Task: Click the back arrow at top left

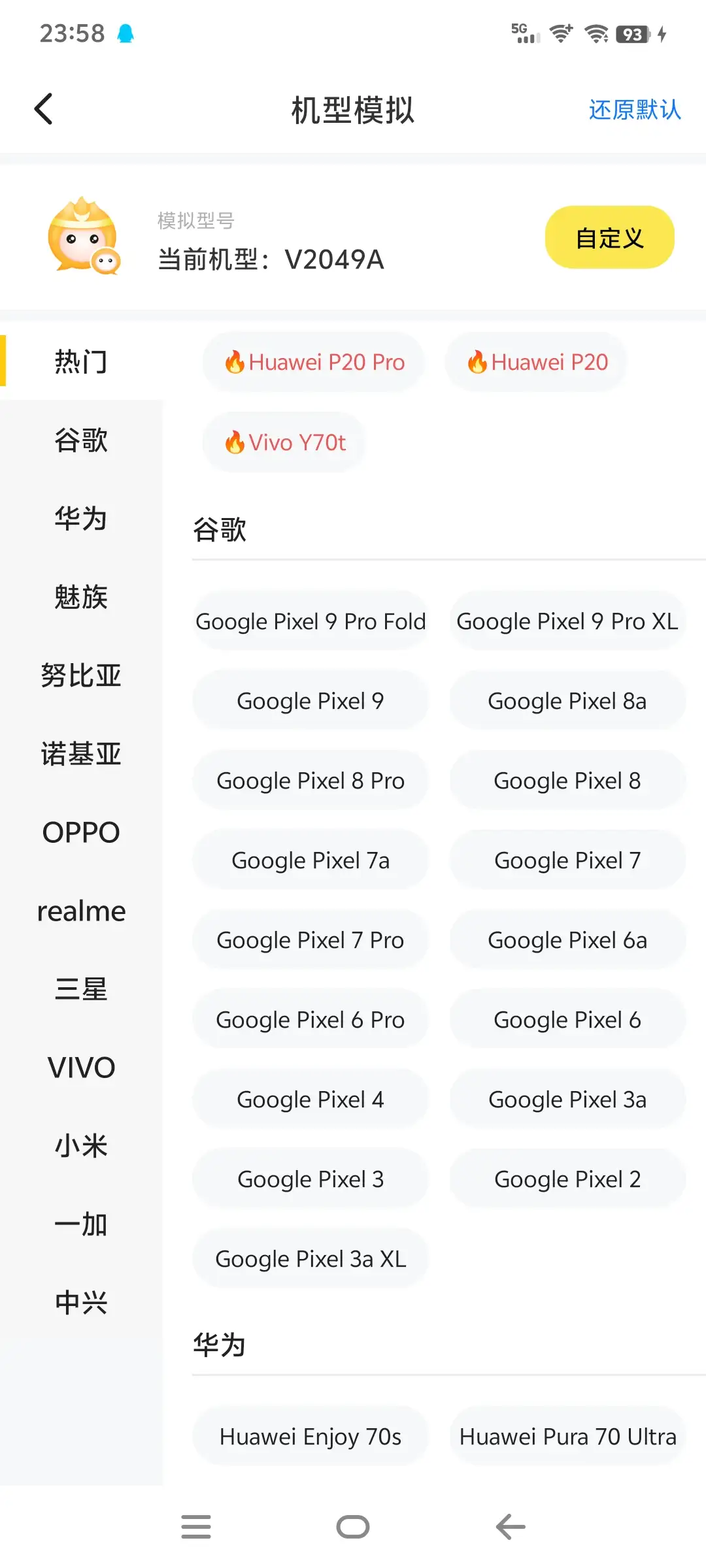Action: pyautogui.click(x=43, y=108)
